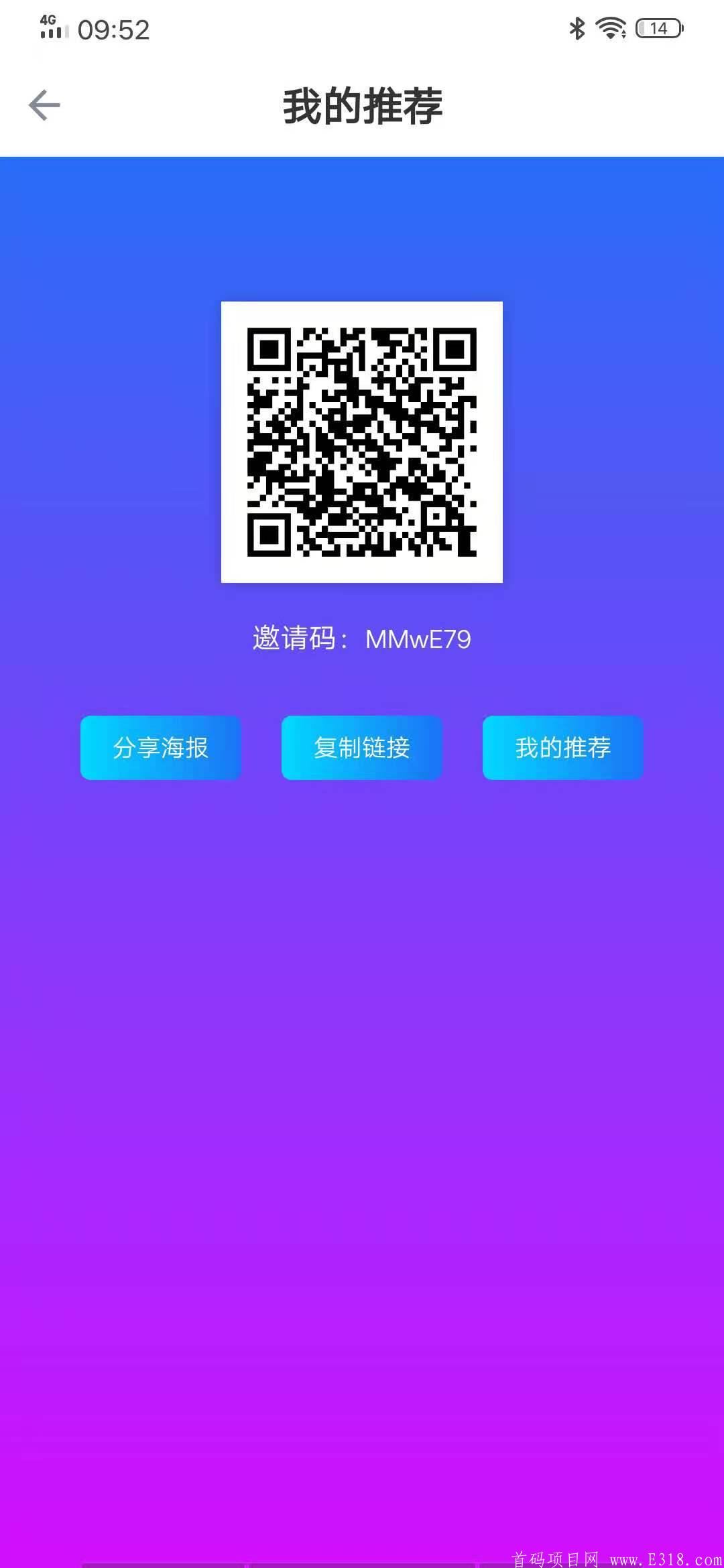Tap the QR code image
Viewport: 724px width, 1568px height.
[x=362, y=444]
